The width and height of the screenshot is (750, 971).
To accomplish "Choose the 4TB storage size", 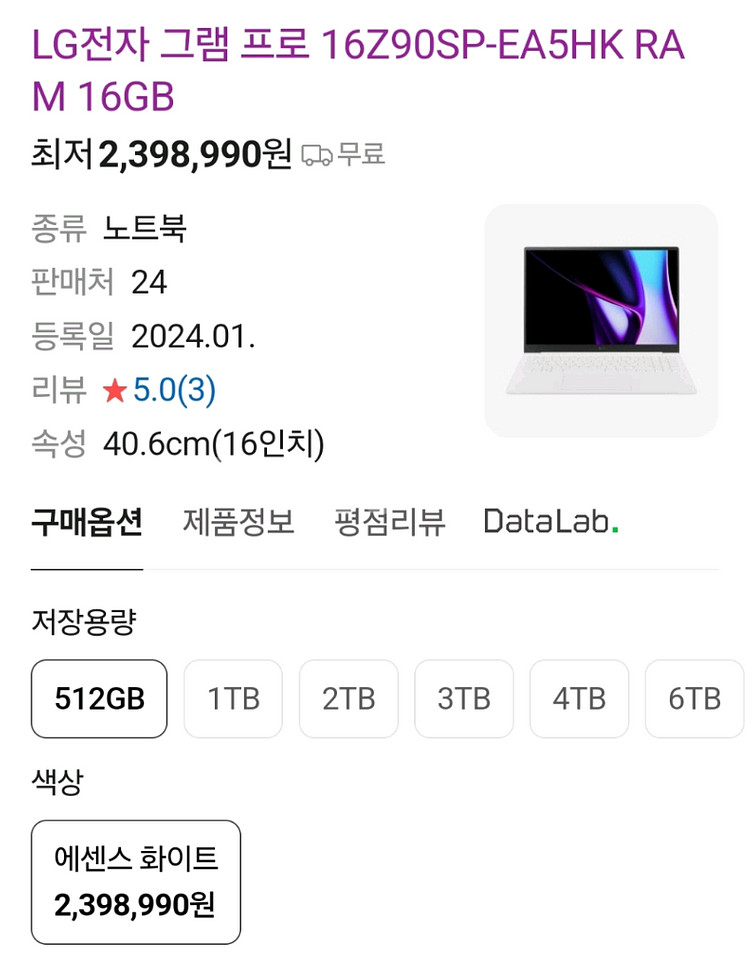I will point(578,699).
